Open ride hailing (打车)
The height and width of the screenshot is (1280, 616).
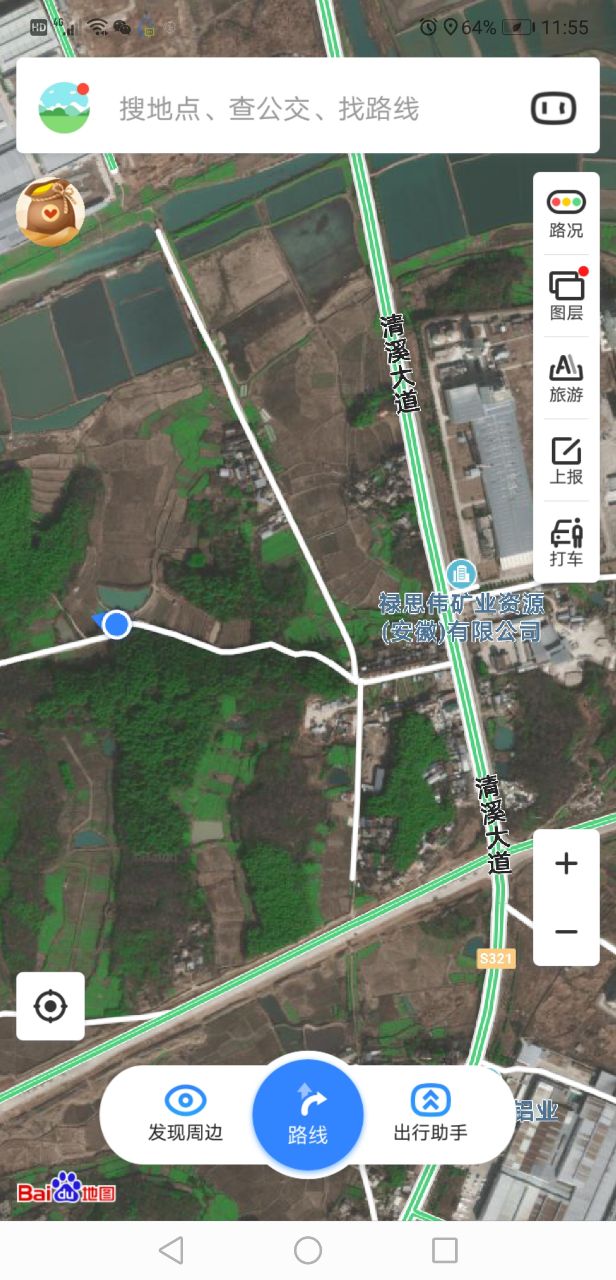pyautogui.click(x=566, y=542)
